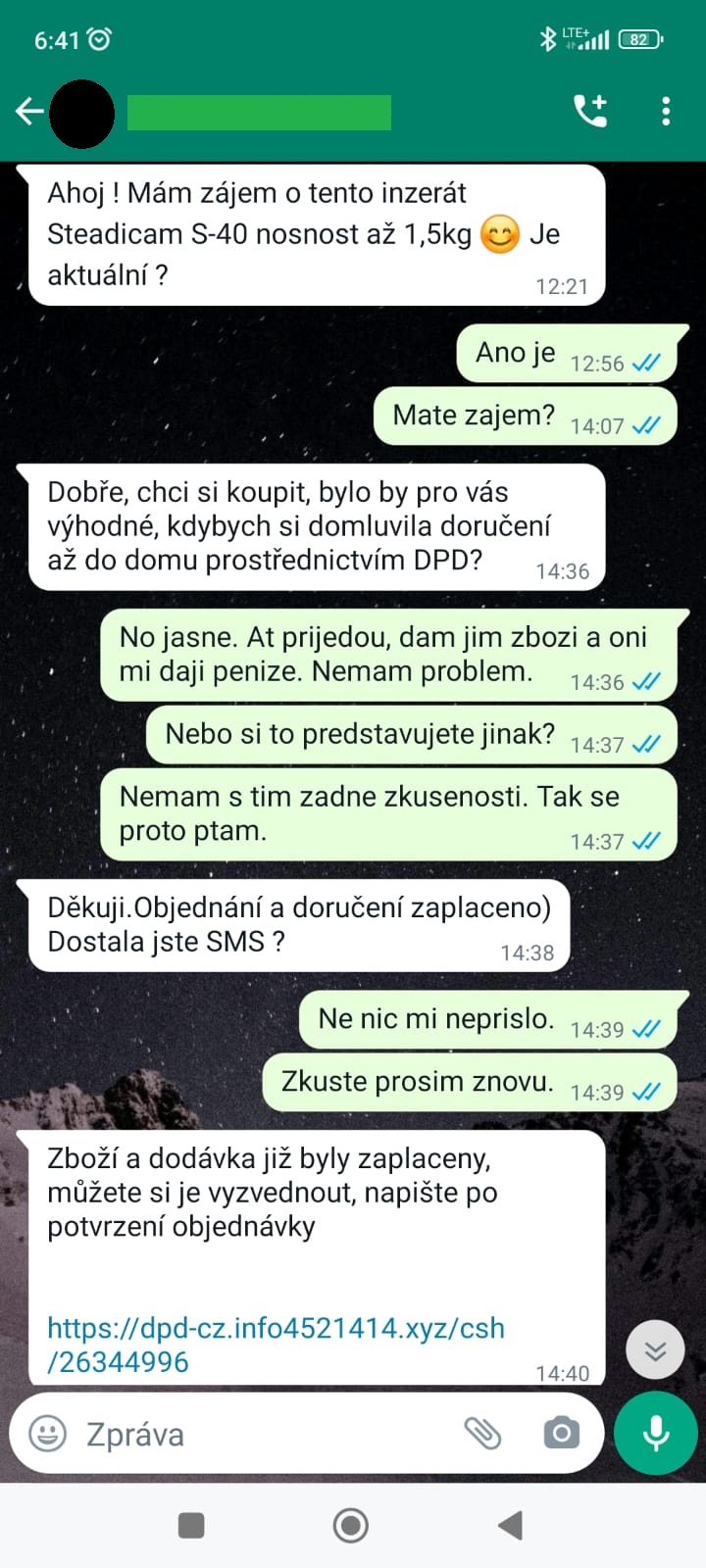Record a voice message with the microphone
This screenshot has width=706, height=1568.
tap(655, 1433)
